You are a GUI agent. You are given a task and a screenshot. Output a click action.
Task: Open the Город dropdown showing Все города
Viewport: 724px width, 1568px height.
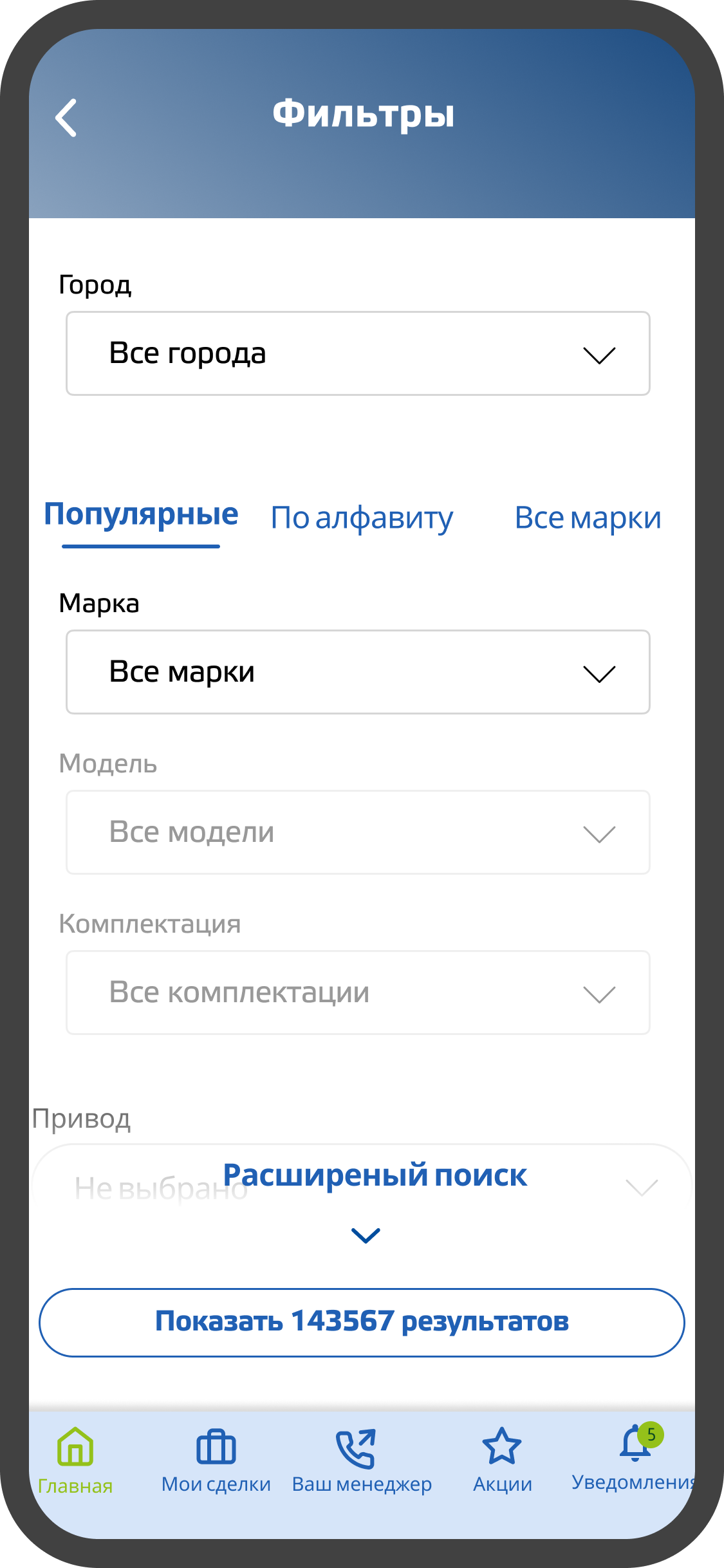pos(358,353)
